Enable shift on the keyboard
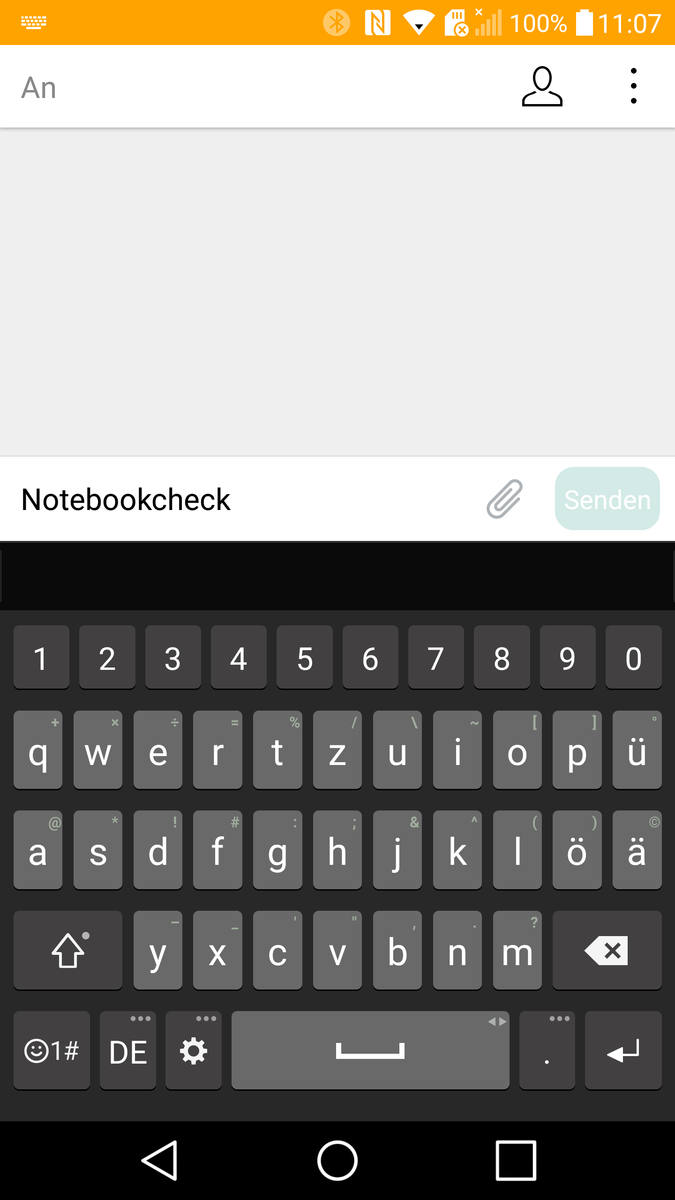 pyautogui.click(x=68, y=950)
